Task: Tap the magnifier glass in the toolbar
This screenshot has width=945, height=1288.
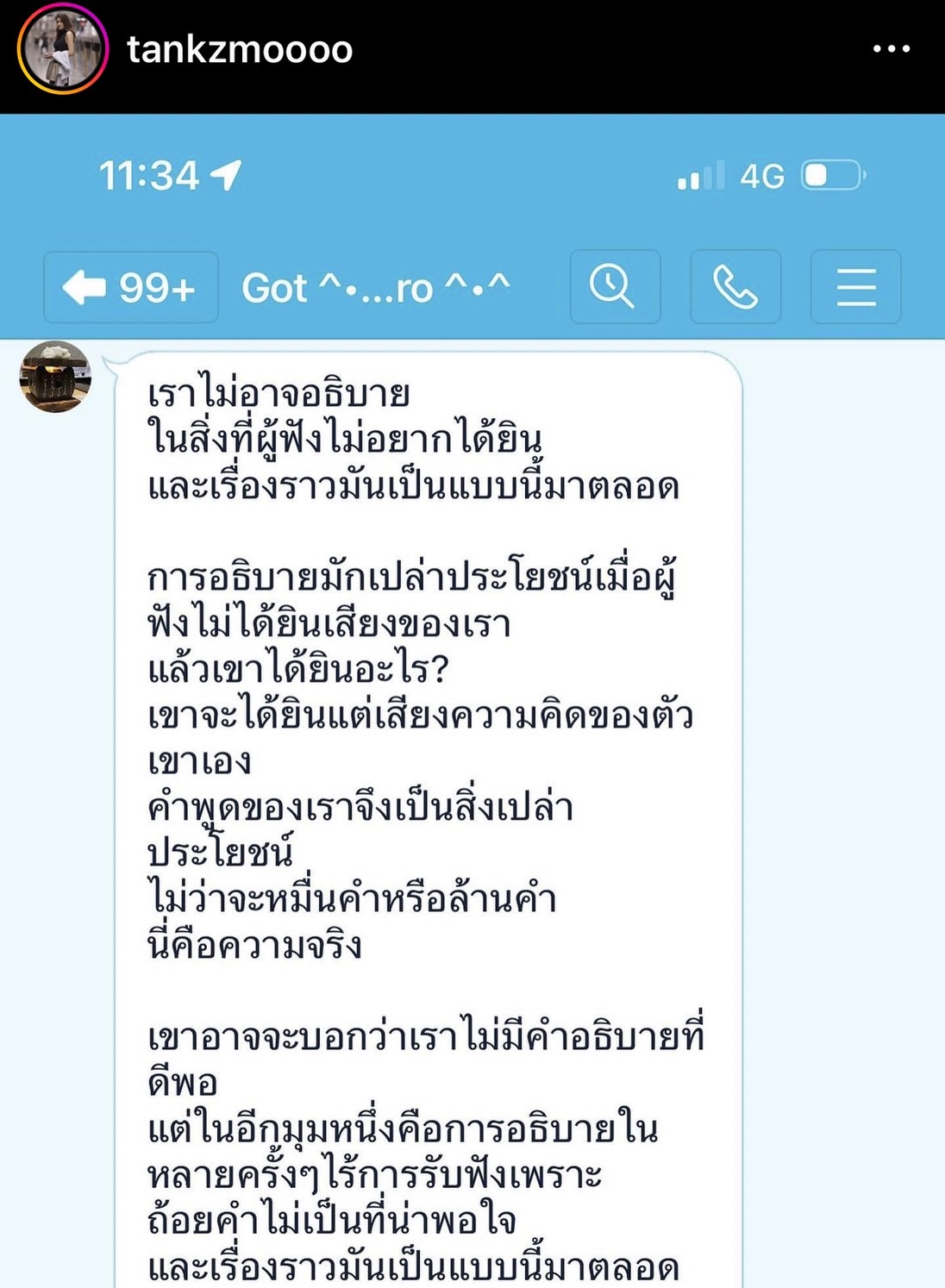Action: pos(615,287)
